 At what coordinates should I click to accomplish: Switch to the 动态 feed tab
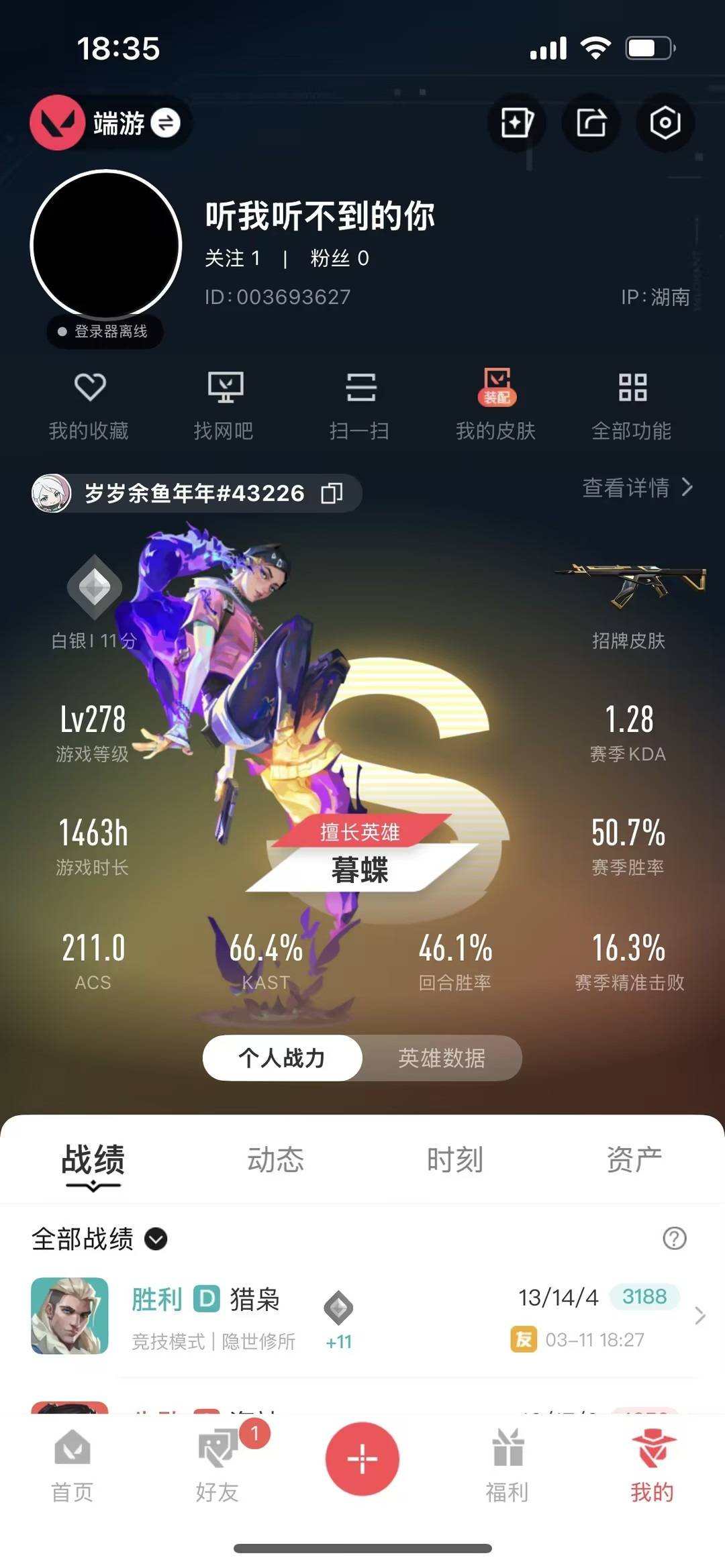[x=275, y=1157]
